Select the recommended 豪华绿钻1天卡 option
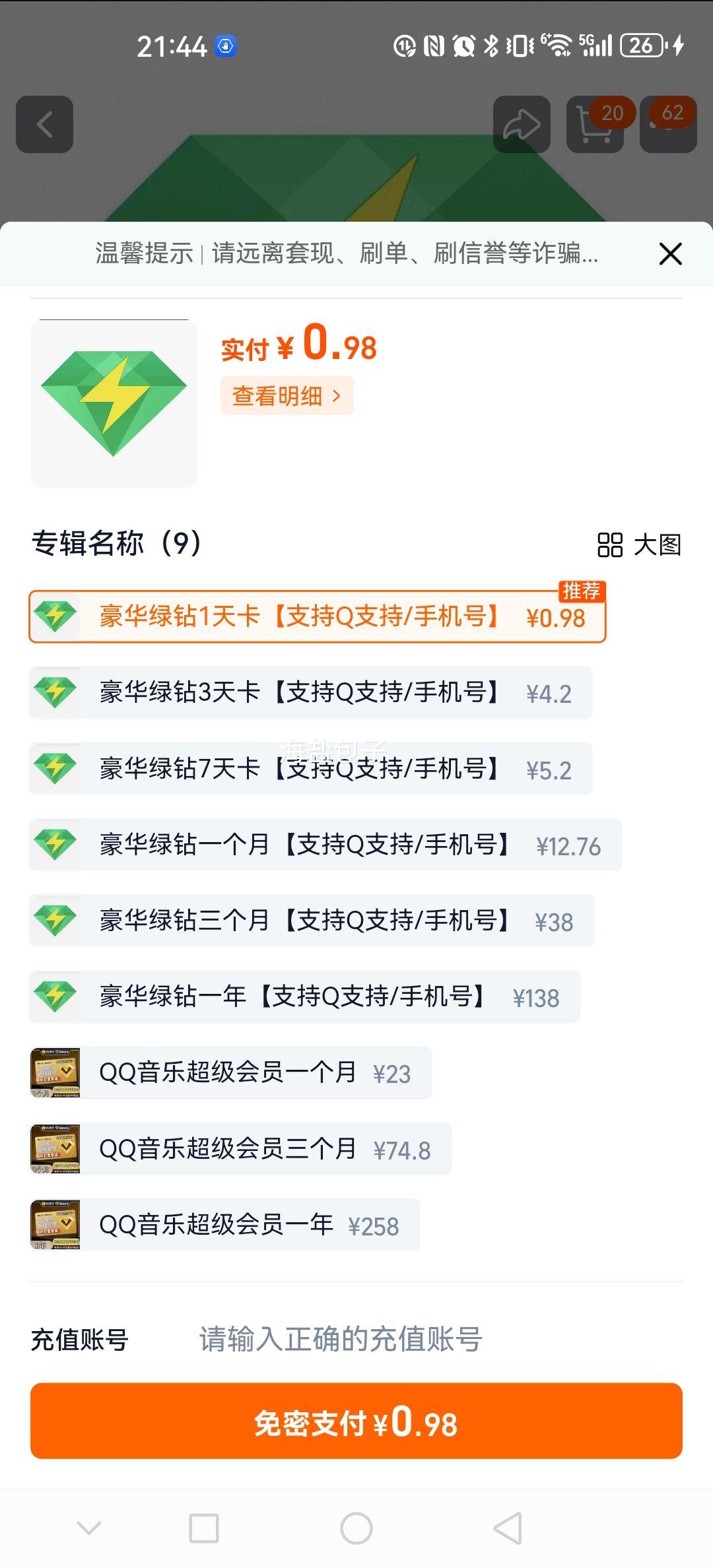 (x=317, y=618)
